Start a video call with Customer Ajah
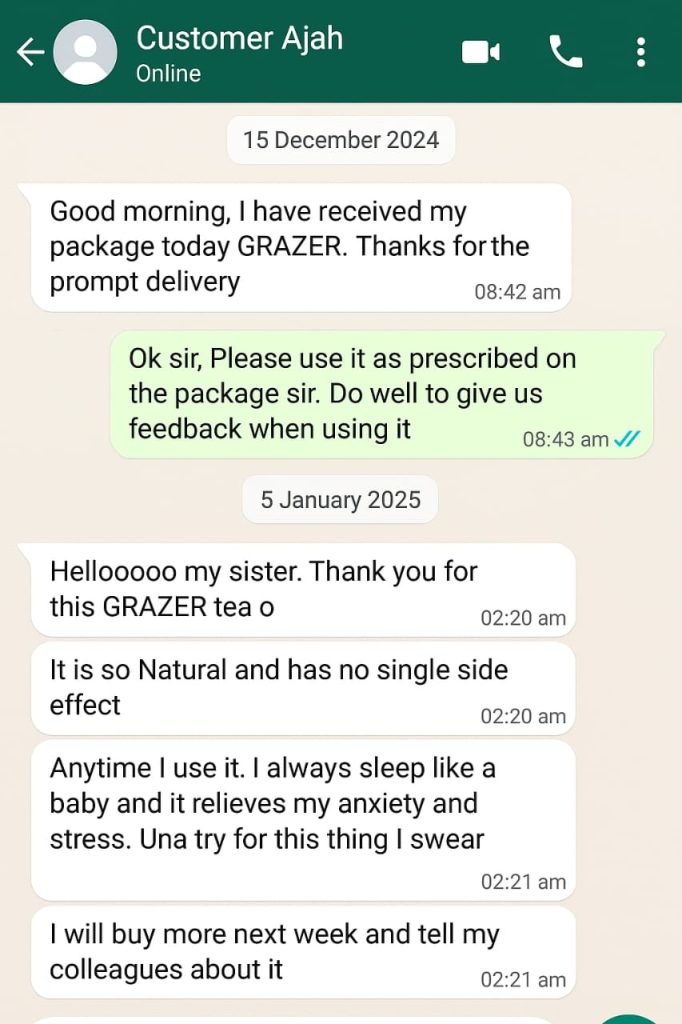682x1024 pixels. coord(481,52)
